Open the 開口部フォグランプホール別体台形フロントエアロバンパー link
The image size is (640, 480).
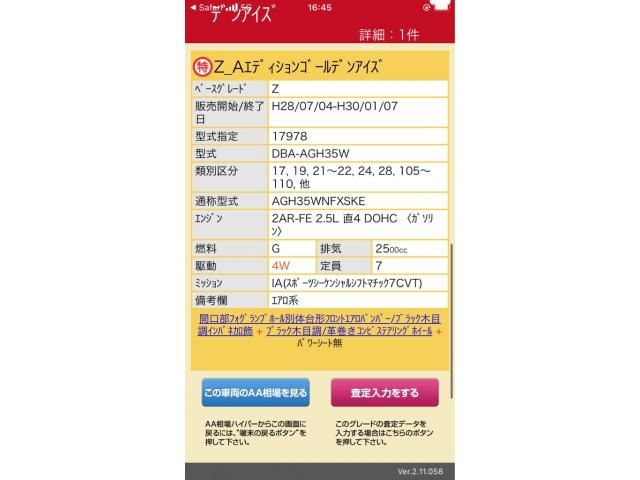290,319
